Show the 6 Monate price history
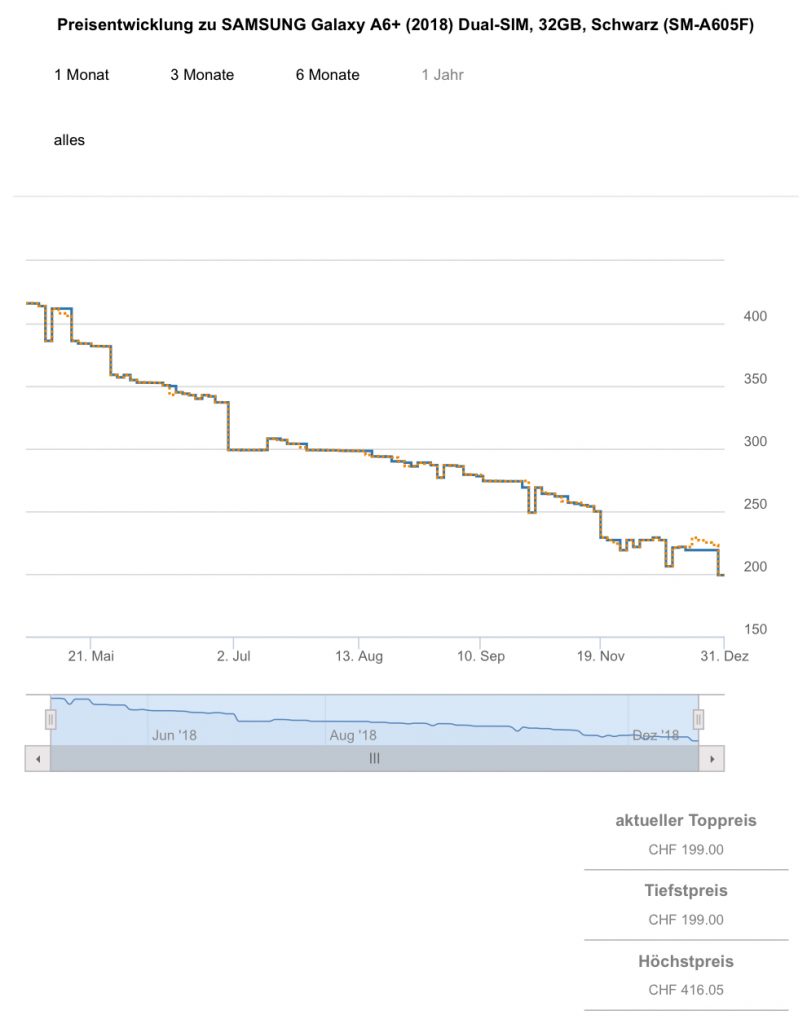This screenshot has height=1024, width=807. pyautogui.click(x=327, y=75)
